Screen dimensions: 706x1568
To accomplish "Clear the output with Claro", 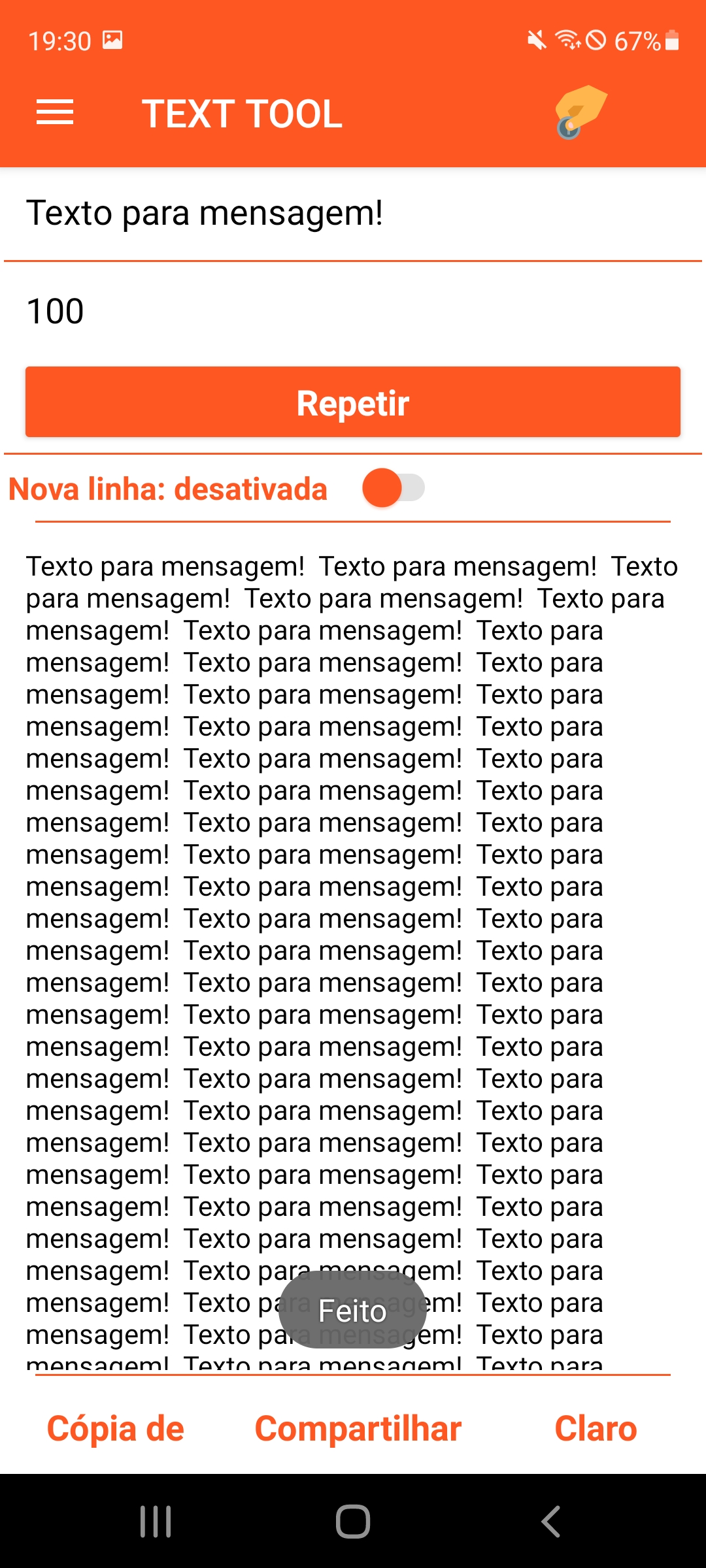I will tap(596, 1428).
